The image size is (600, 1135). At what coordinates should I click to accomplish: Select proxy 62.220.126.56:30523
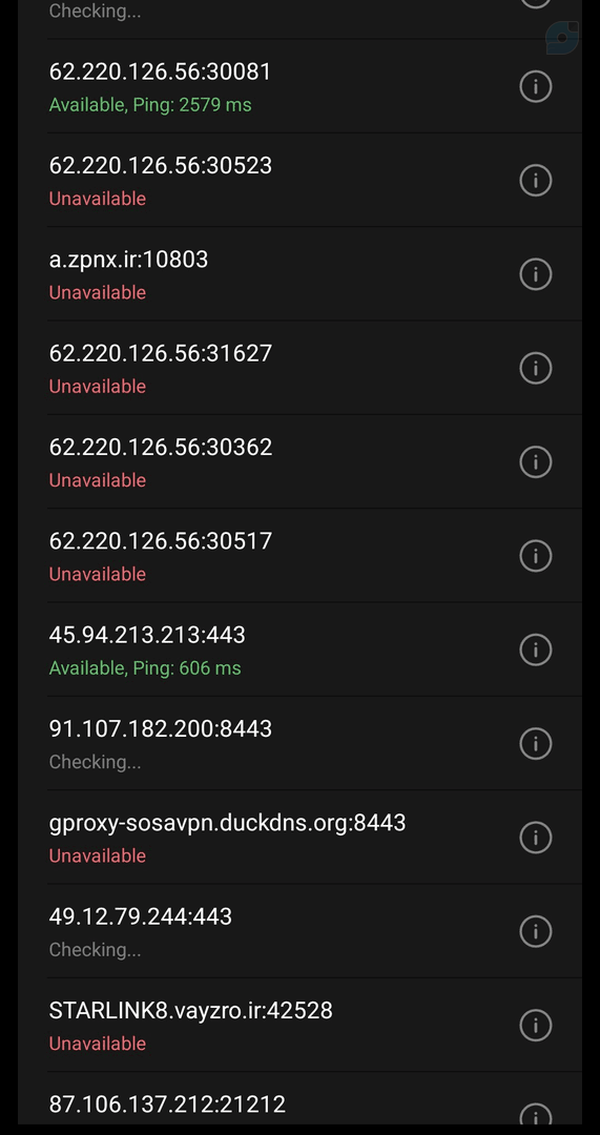tap(300, 180)
